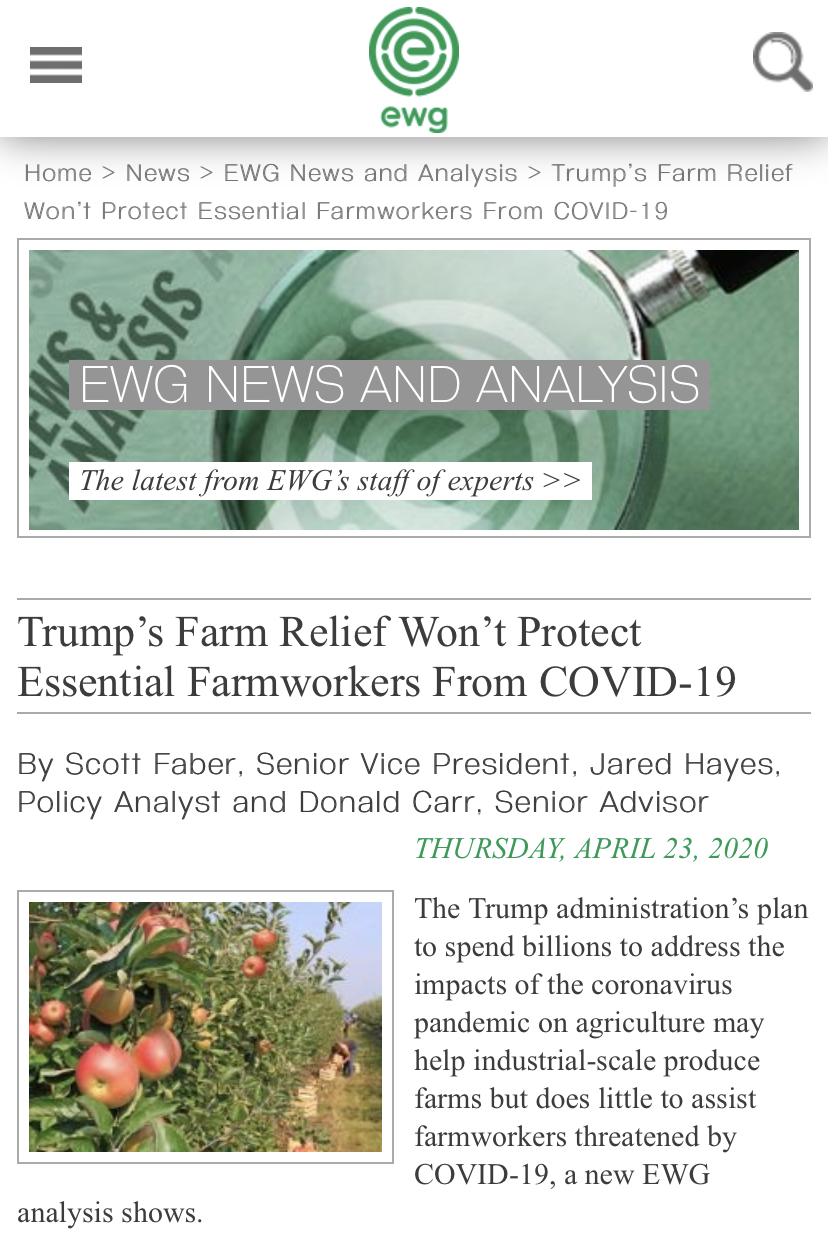The image size is (828, 1234).
Task: Open News in the breadcrumb
Action: [157, 173]
